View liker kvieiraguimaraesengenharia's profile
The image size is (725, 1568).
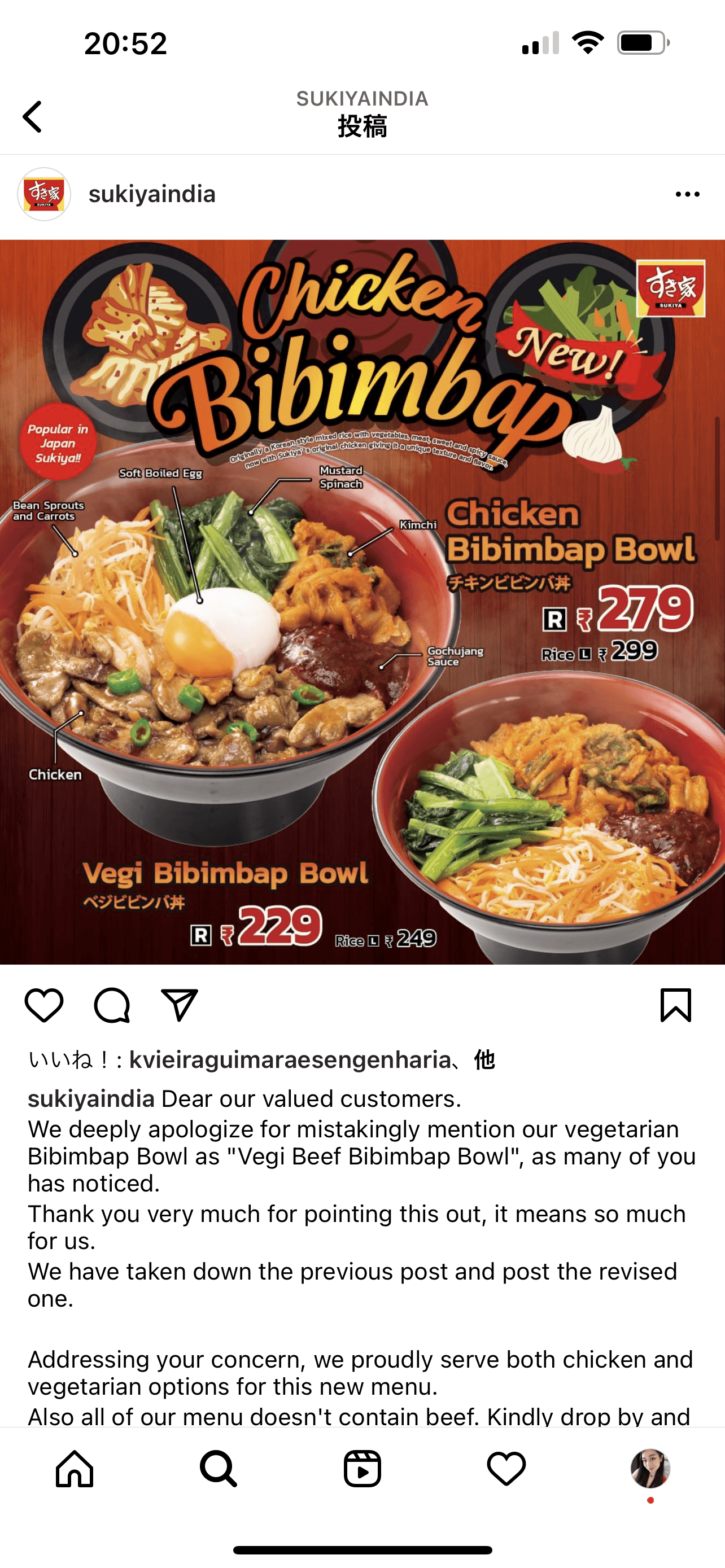coord(290,1060)
